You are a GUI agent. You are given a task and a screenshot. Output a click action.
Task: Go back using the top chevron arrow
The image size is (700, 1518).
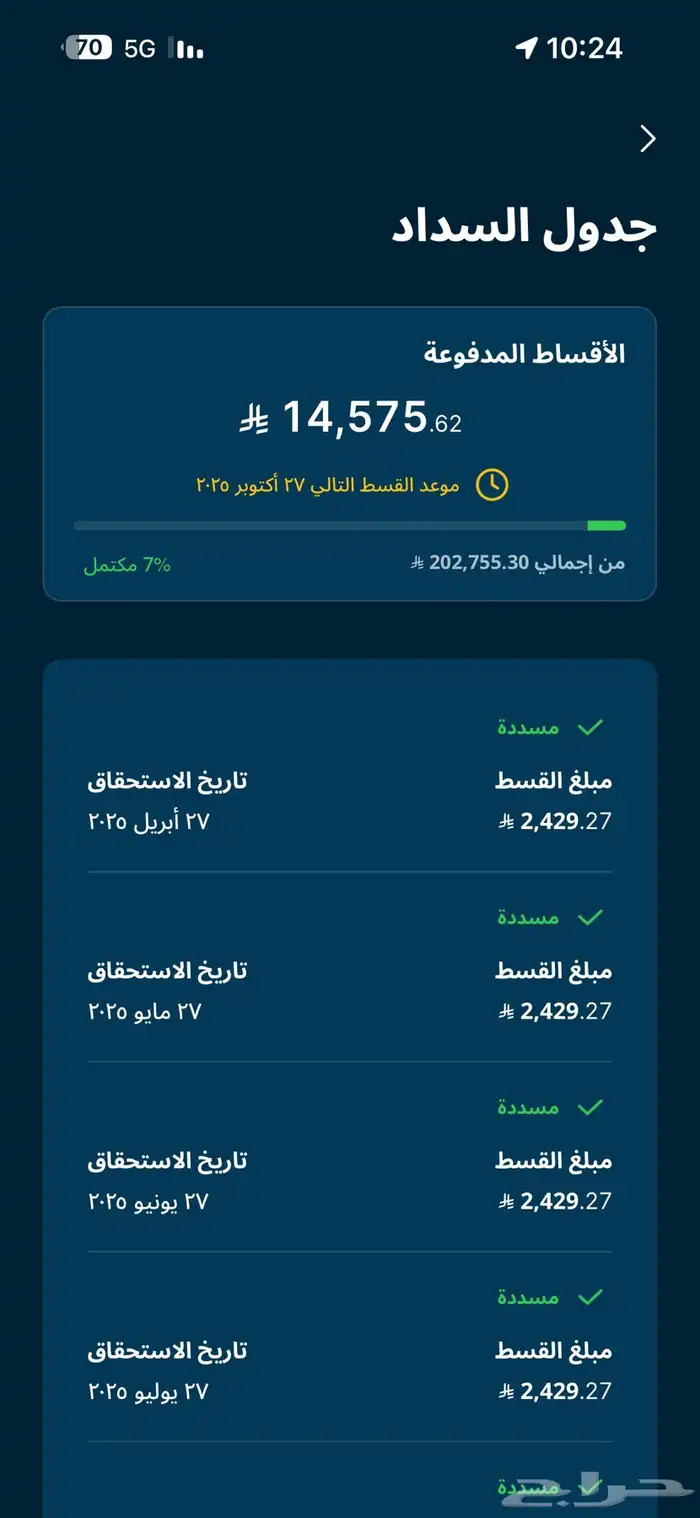point(648,139)
